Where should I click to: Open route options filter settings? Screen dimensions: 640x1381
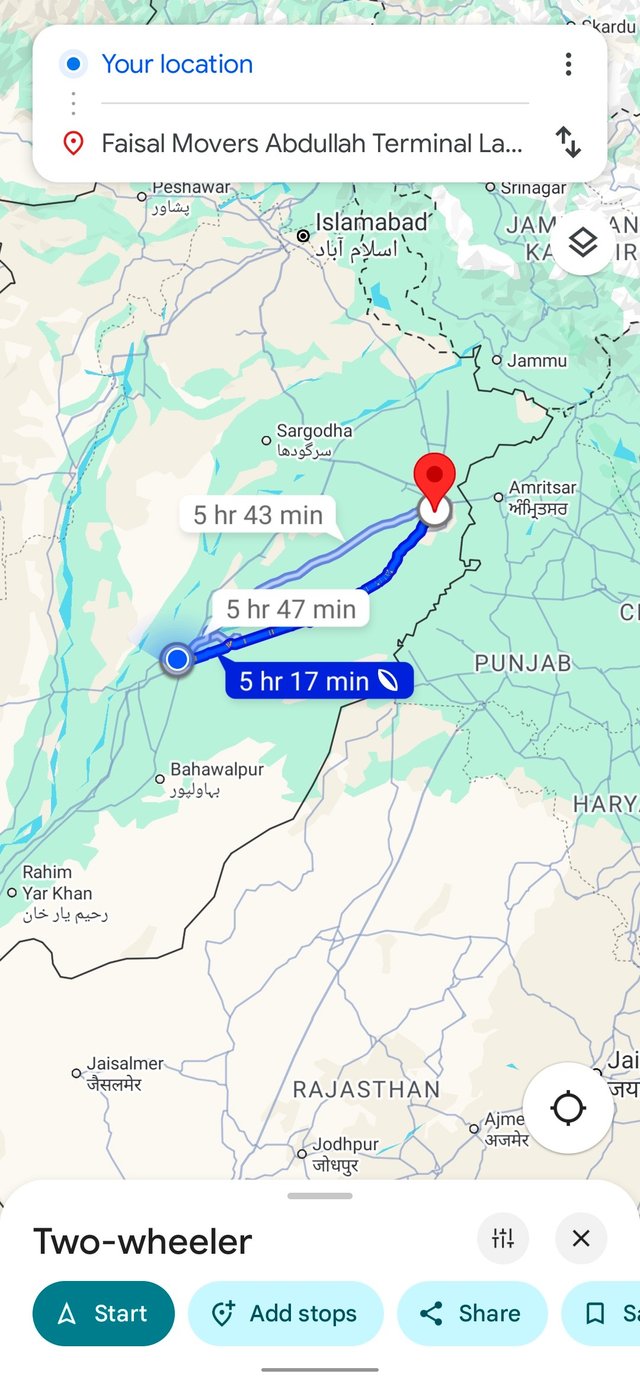(502, 1239)
